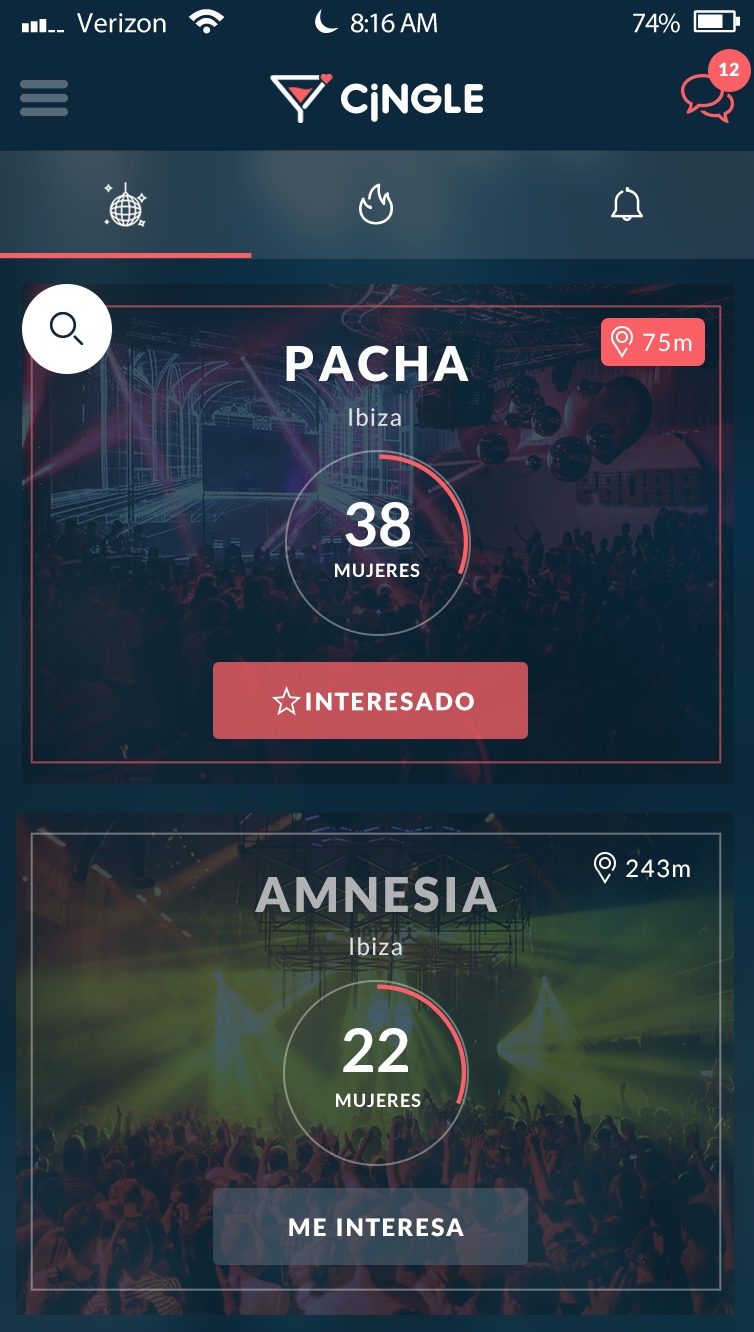This screenshot has height=1332, width=754.
Task: Switch to the notifications bell tab
Action: [627, 205]
